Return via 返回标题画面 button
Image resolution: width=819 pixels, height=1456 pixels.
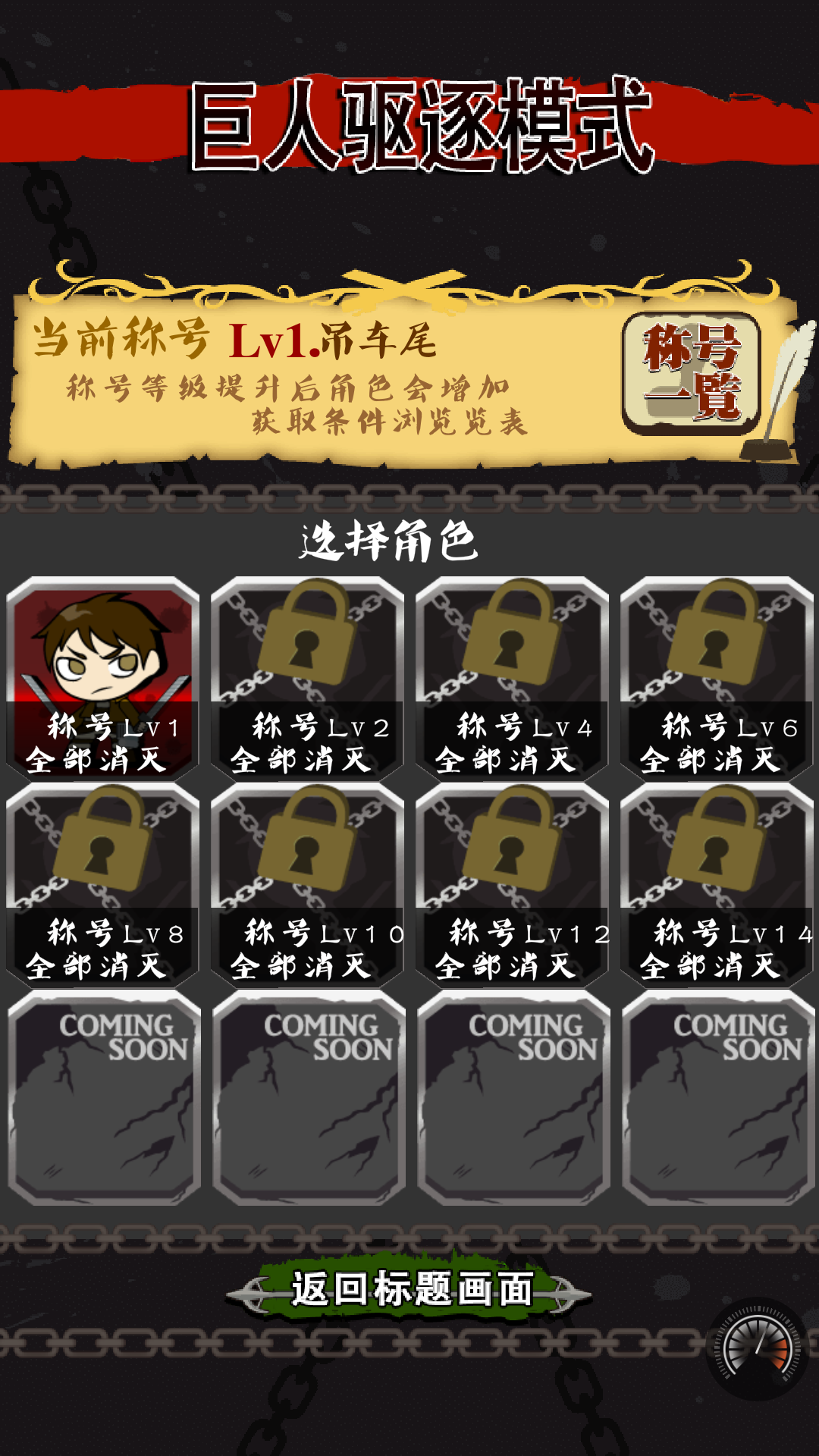pos(409,1291)
